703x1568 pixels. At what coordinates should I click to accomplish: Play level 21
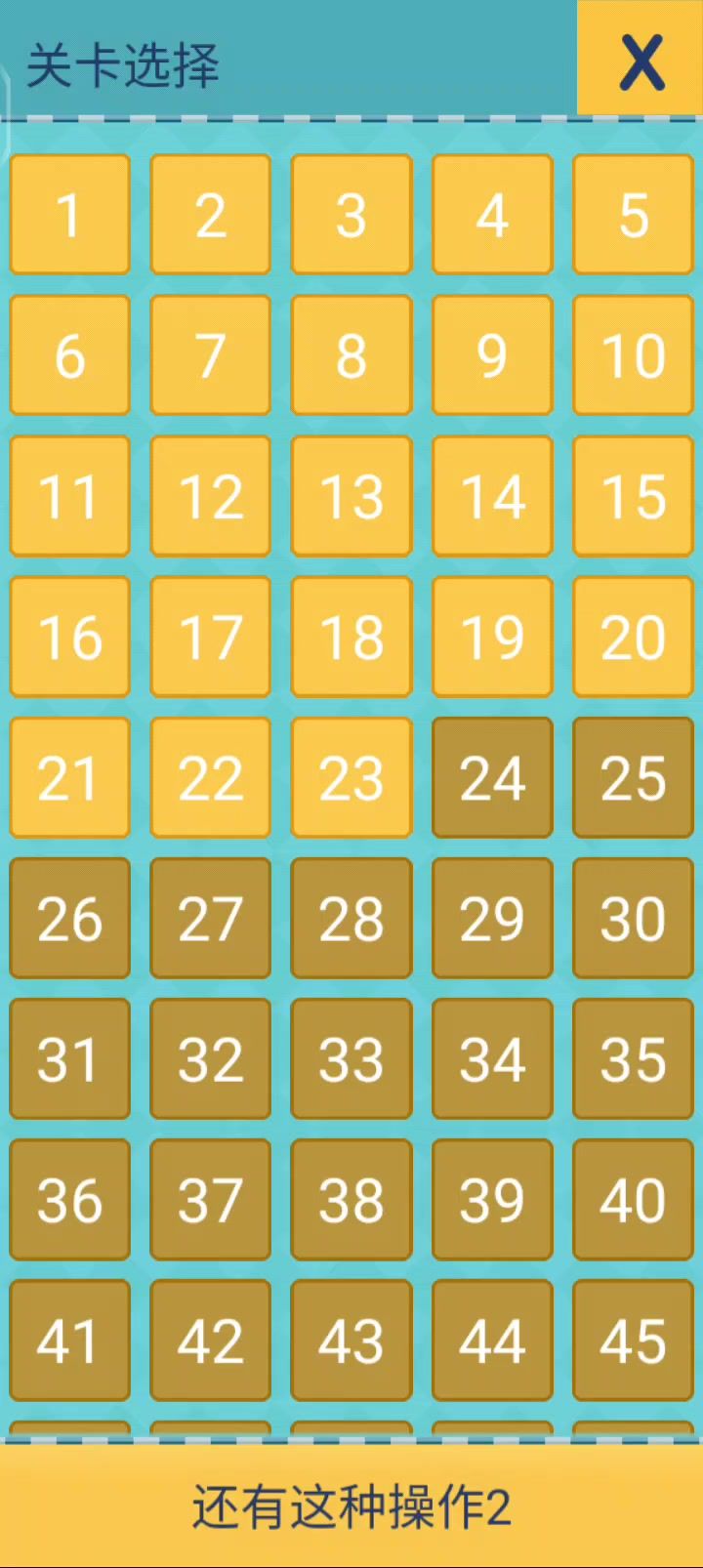pyautogui.click(x=69, y=777)
